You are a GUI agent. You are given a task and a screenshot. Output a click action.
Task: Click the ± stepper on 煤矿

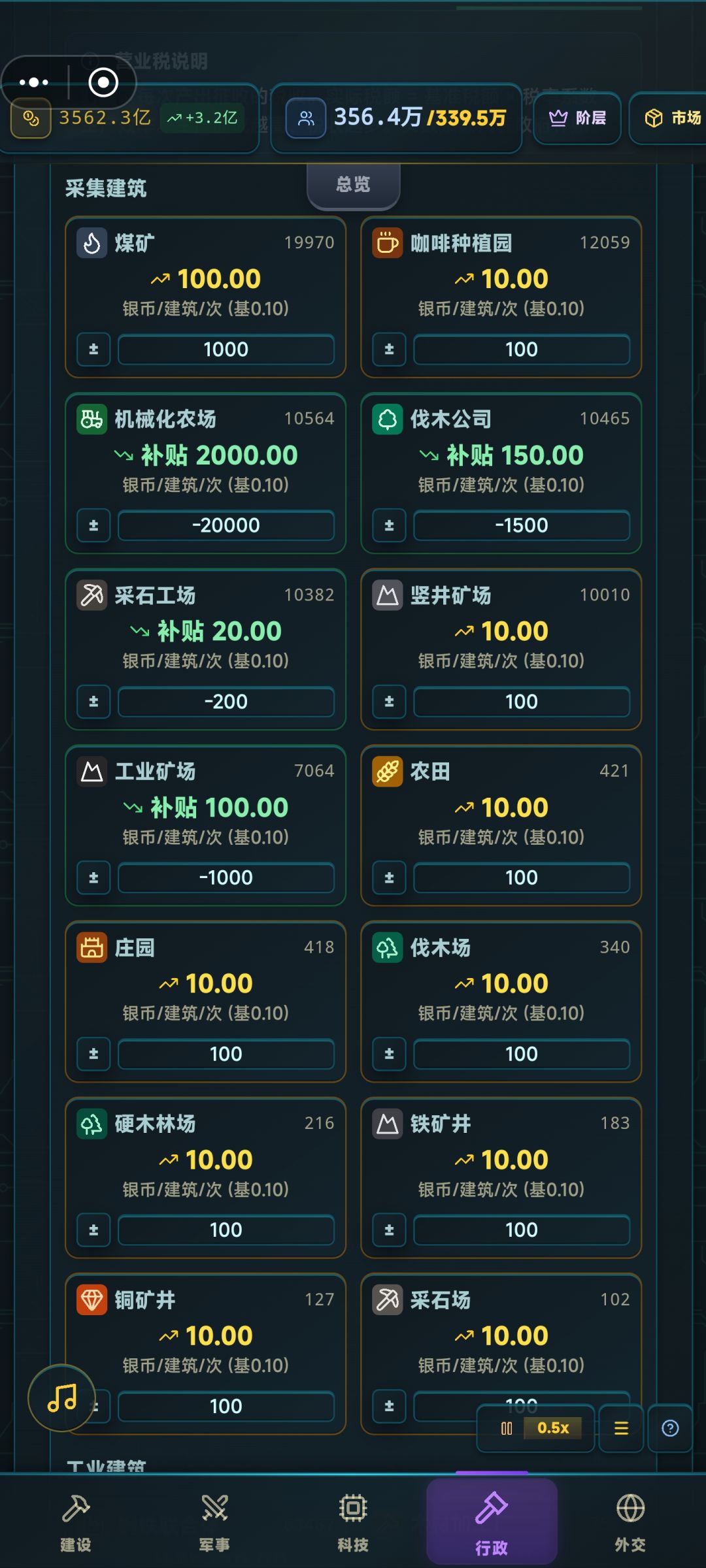click(93, 349)
